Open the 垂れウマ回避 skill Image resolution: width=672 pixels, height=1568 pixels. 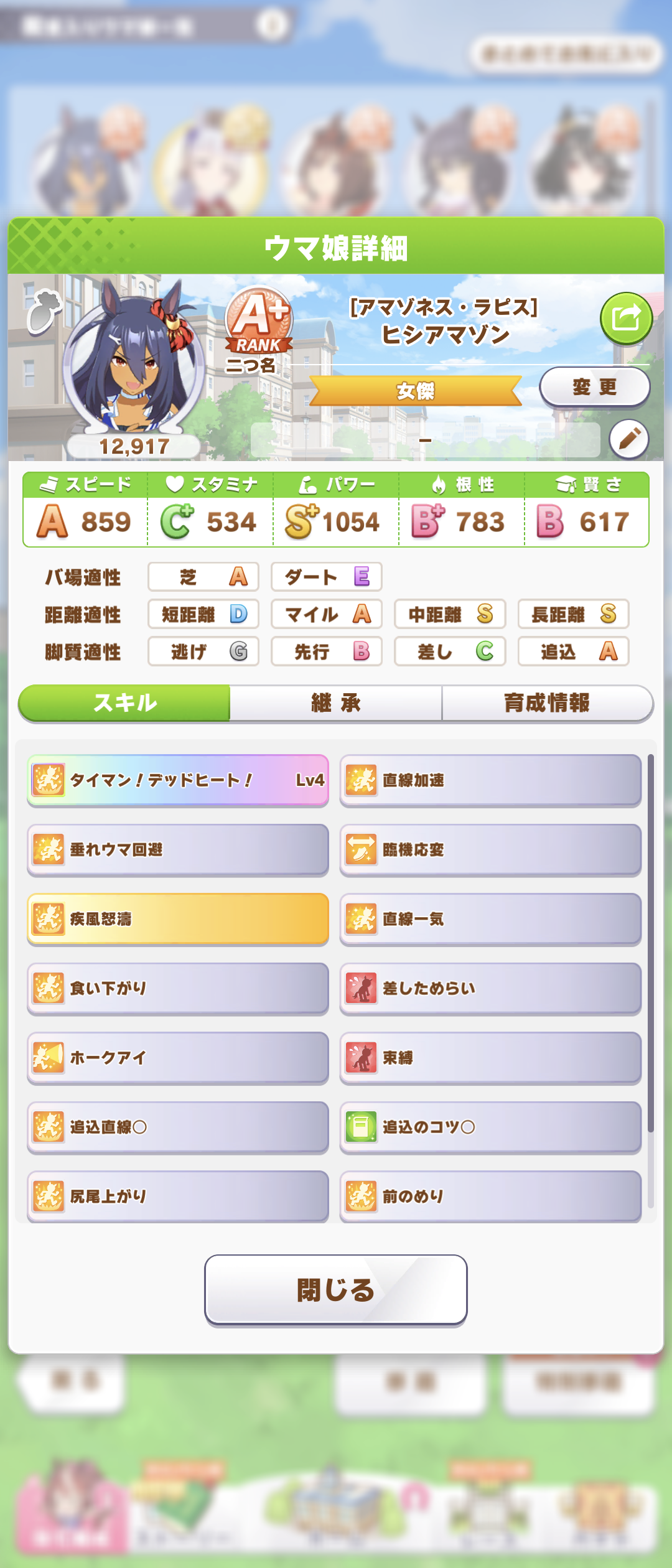point(178,850)
